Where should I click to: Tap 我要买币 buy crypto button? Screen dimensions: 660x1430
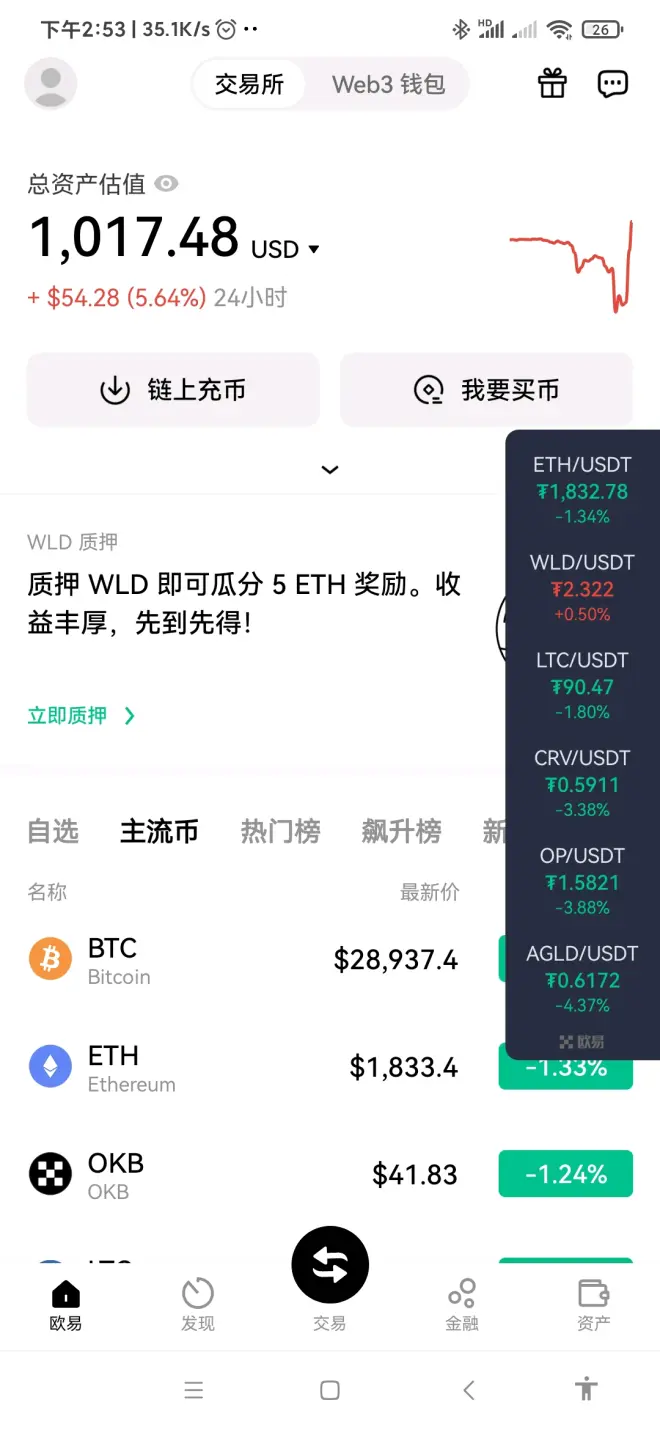(486, 390)
